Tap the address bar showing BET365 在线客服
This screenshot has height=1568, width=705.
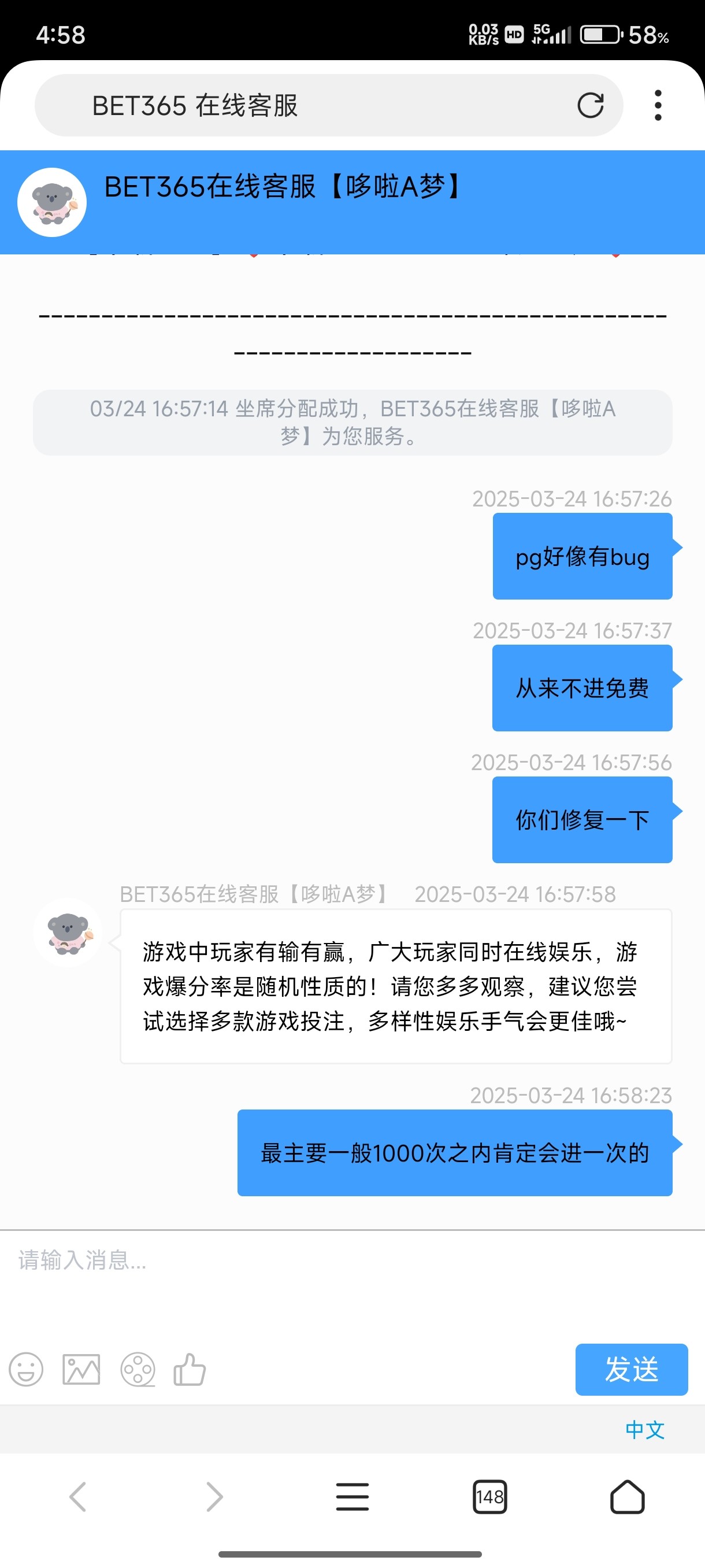(x=304, y=105)
